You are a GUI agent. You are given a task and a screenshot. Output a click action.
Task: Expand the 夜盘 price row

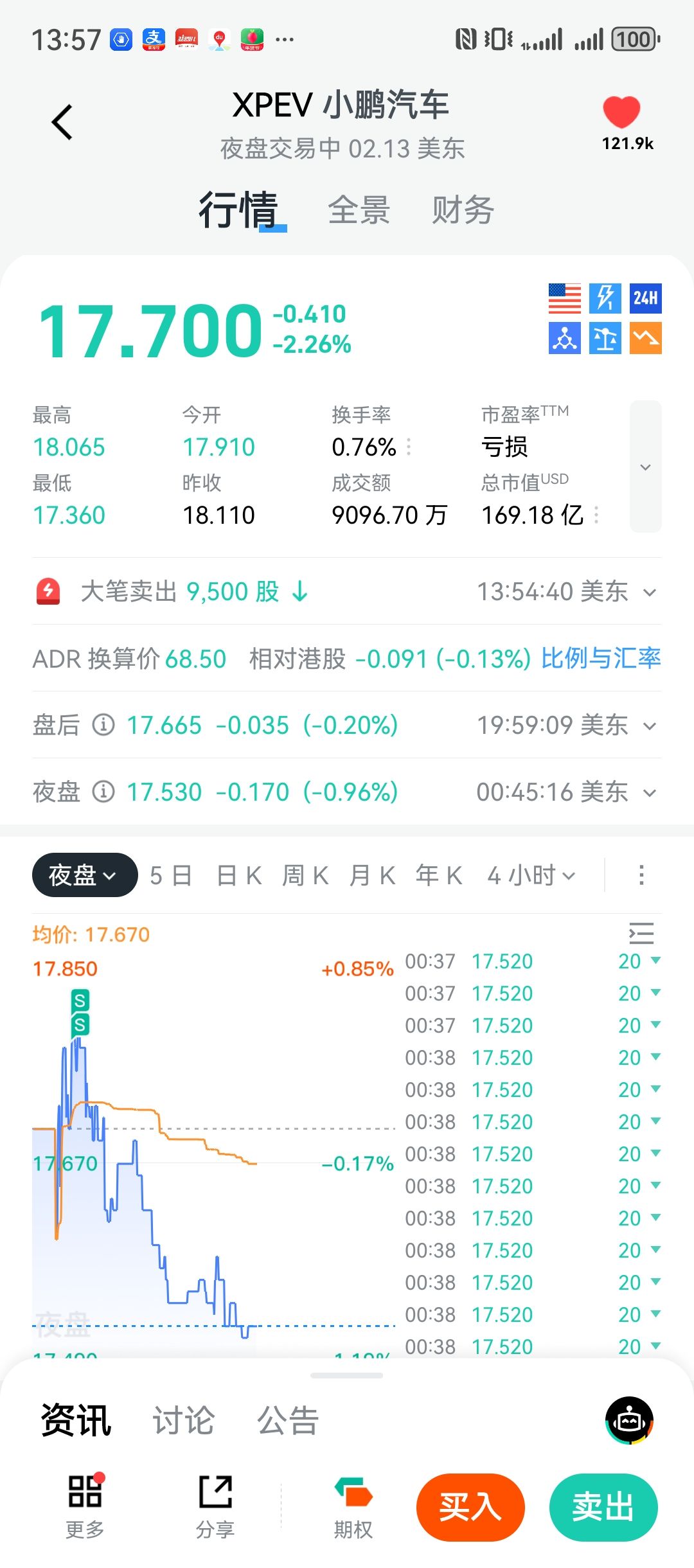(x=650, y=793)
